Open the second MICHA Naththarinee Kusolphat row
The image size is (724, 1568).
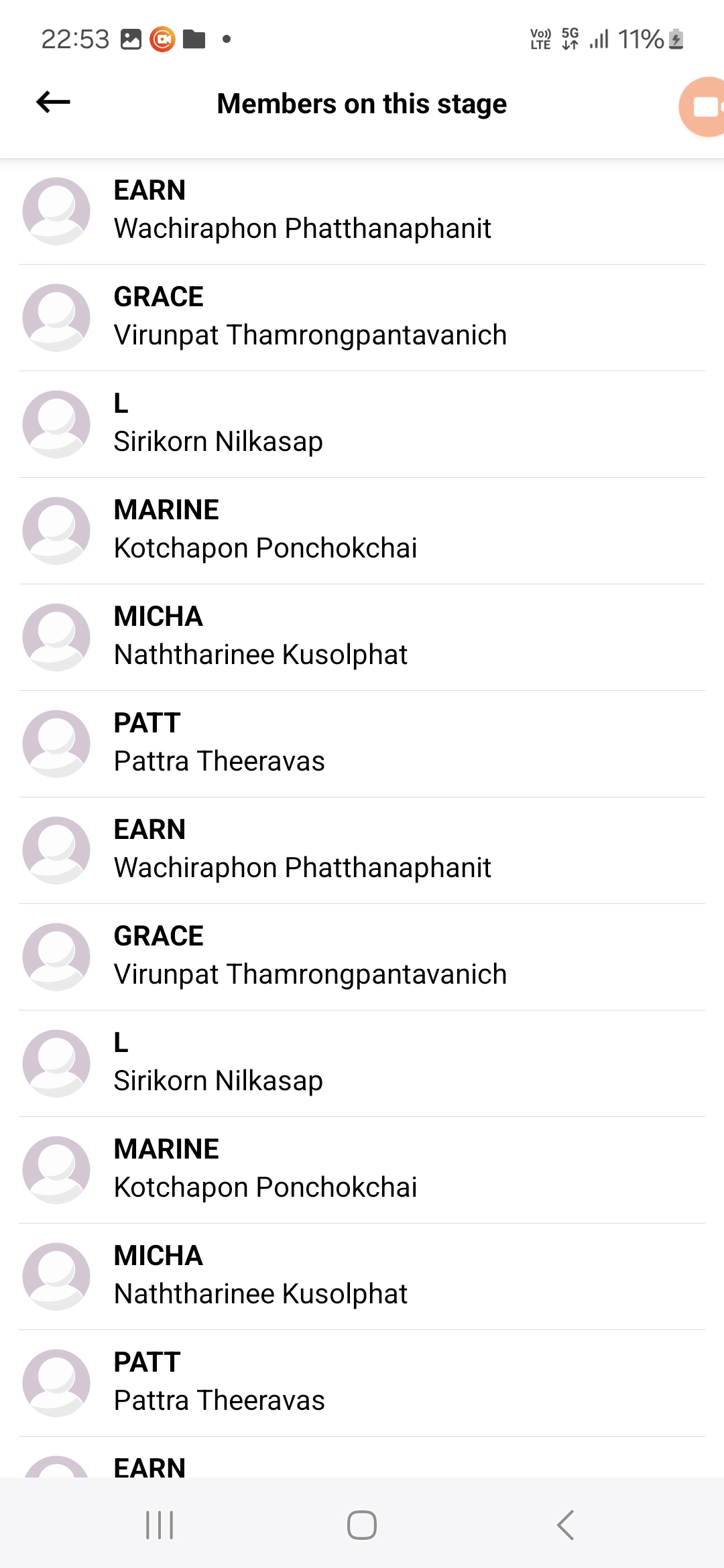pos(362,1276)
